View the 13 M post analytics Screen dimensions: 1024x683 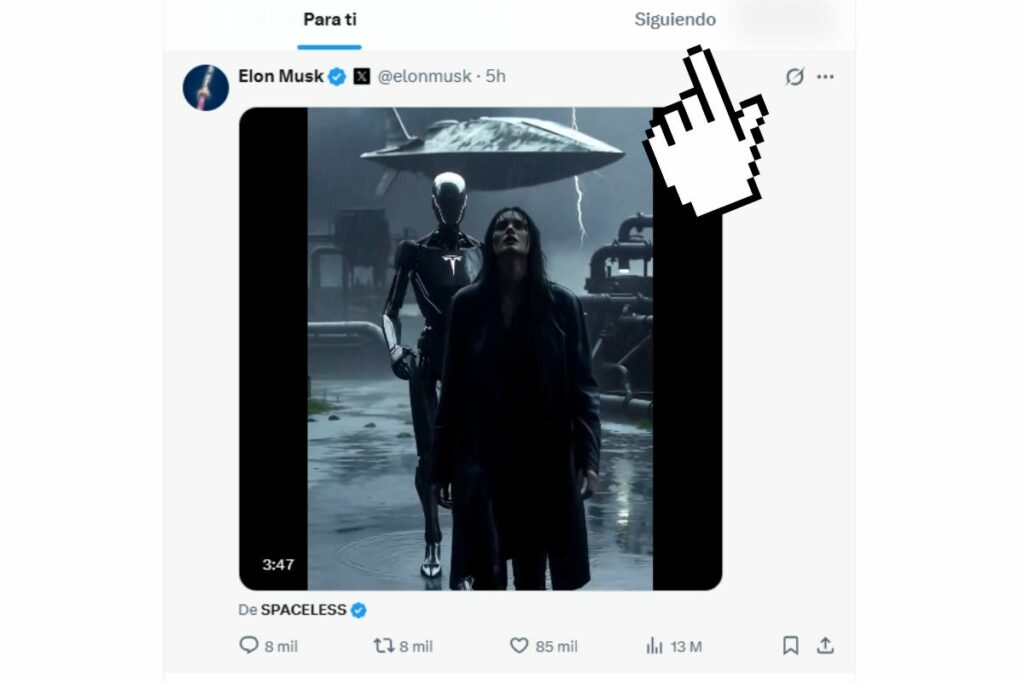(655, 646)
